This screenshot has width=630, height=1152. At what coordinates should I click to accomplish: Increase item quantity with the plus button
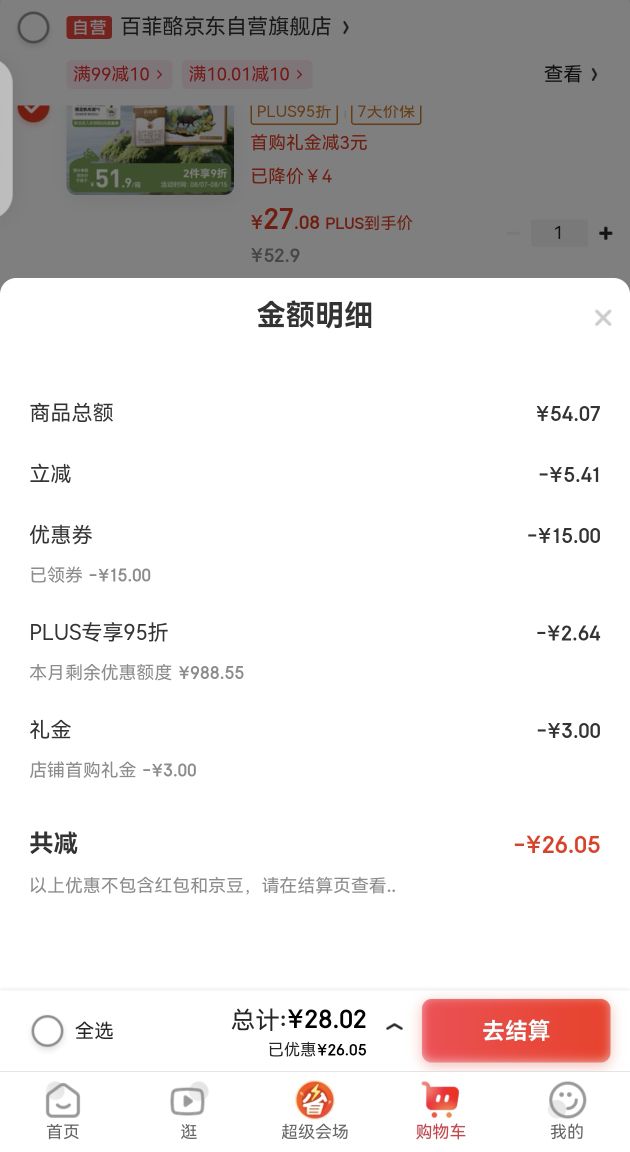tap(605, 233)
